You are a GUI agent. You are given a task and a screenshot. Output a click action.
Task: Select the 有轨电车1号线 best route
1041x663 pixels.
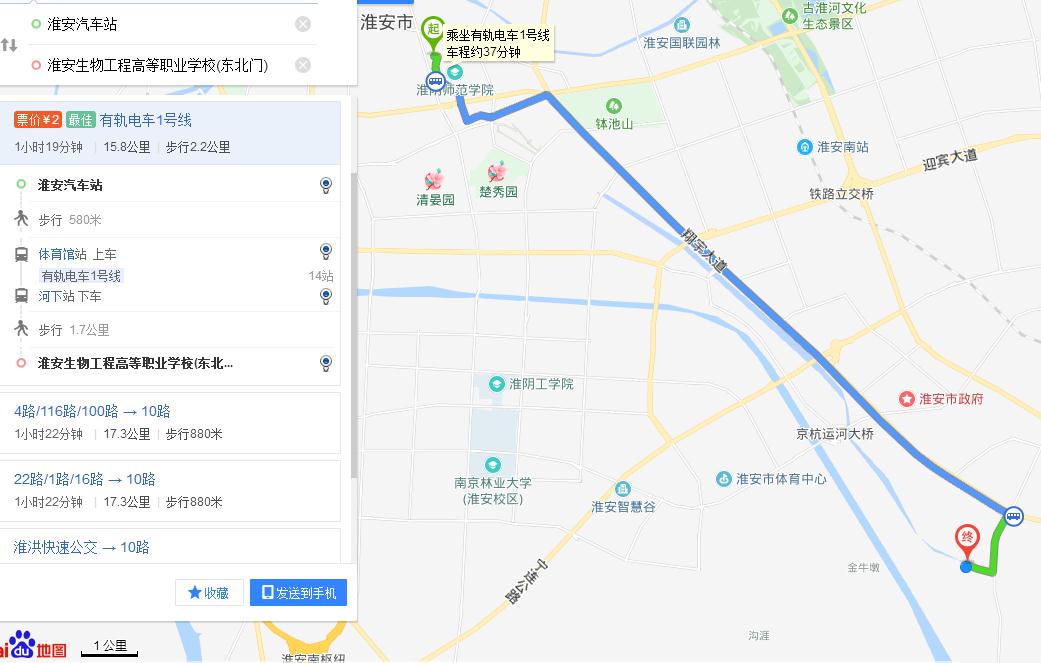(x=145, y=120)
